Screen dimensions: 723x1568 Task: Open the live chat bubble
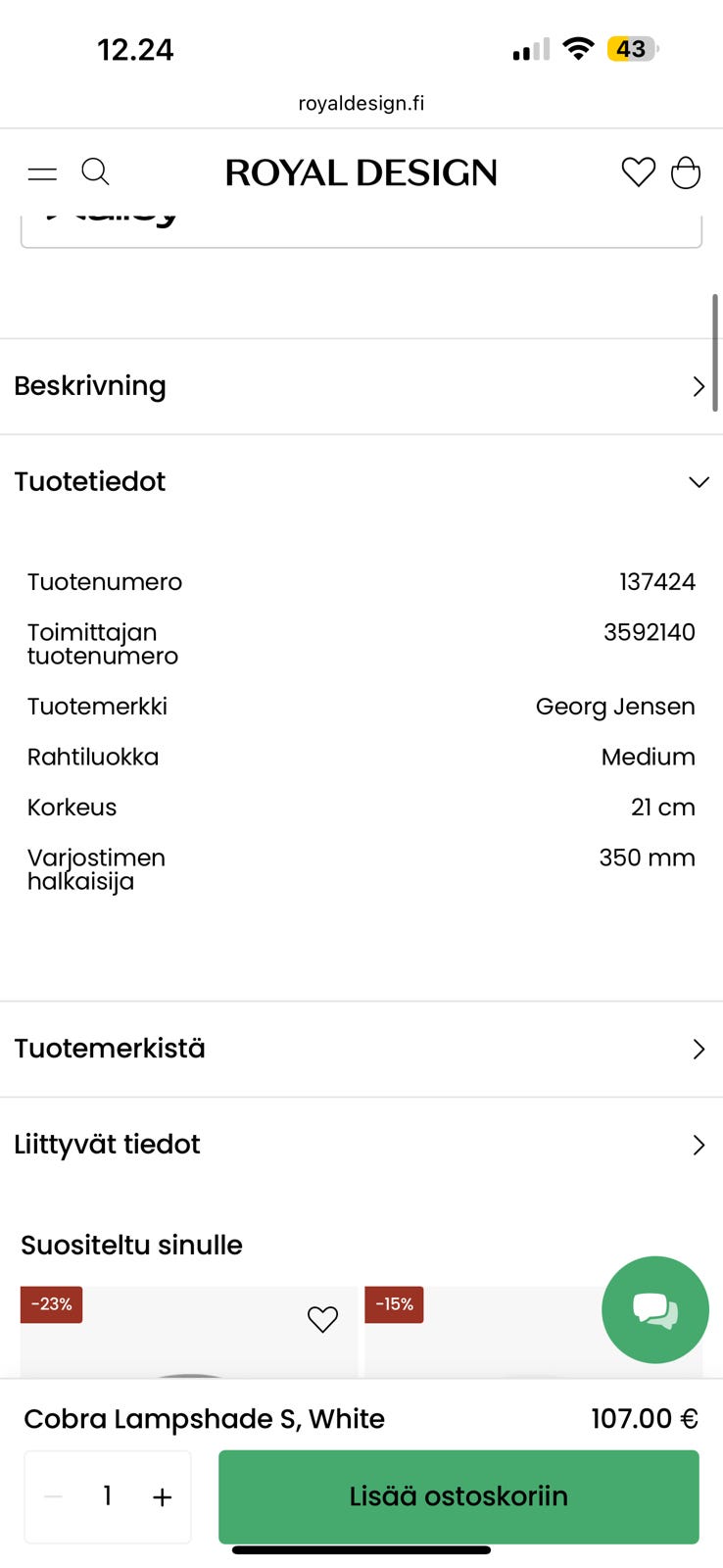click(x=654, y=1309)
